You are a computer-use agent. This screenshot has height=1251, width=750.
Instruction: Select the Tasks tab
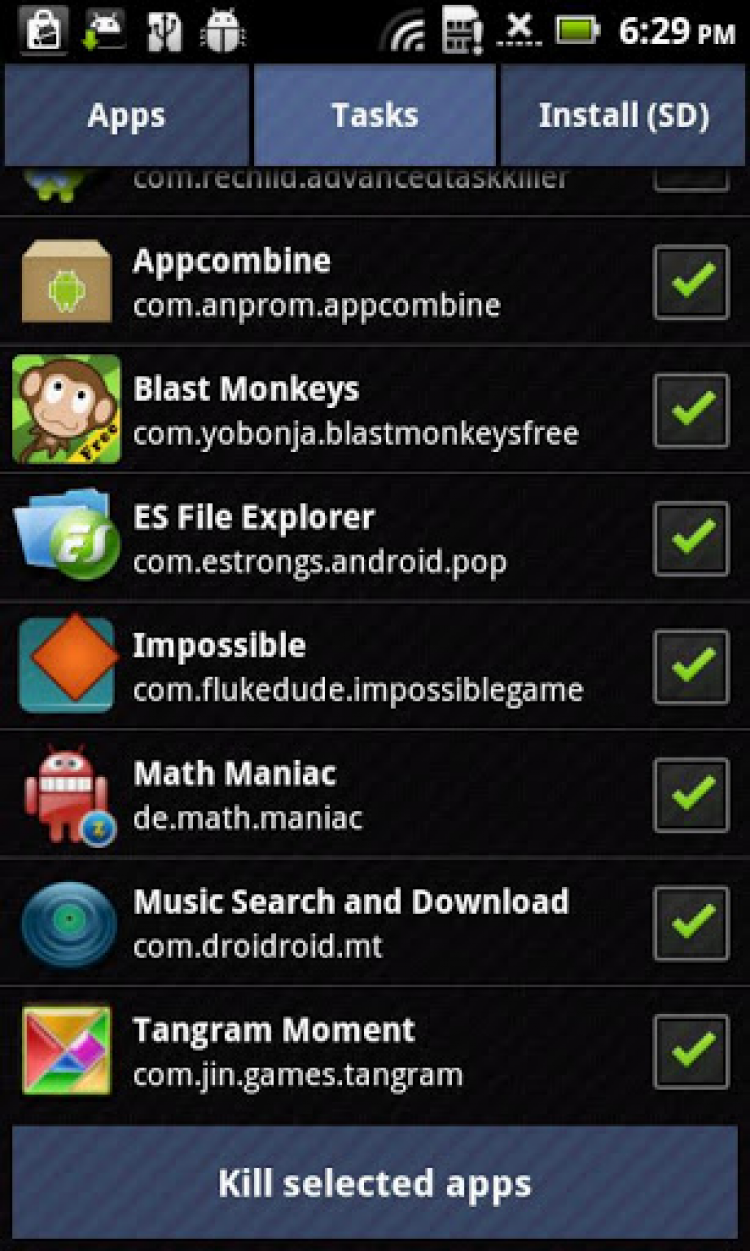[x=375, y=116]
